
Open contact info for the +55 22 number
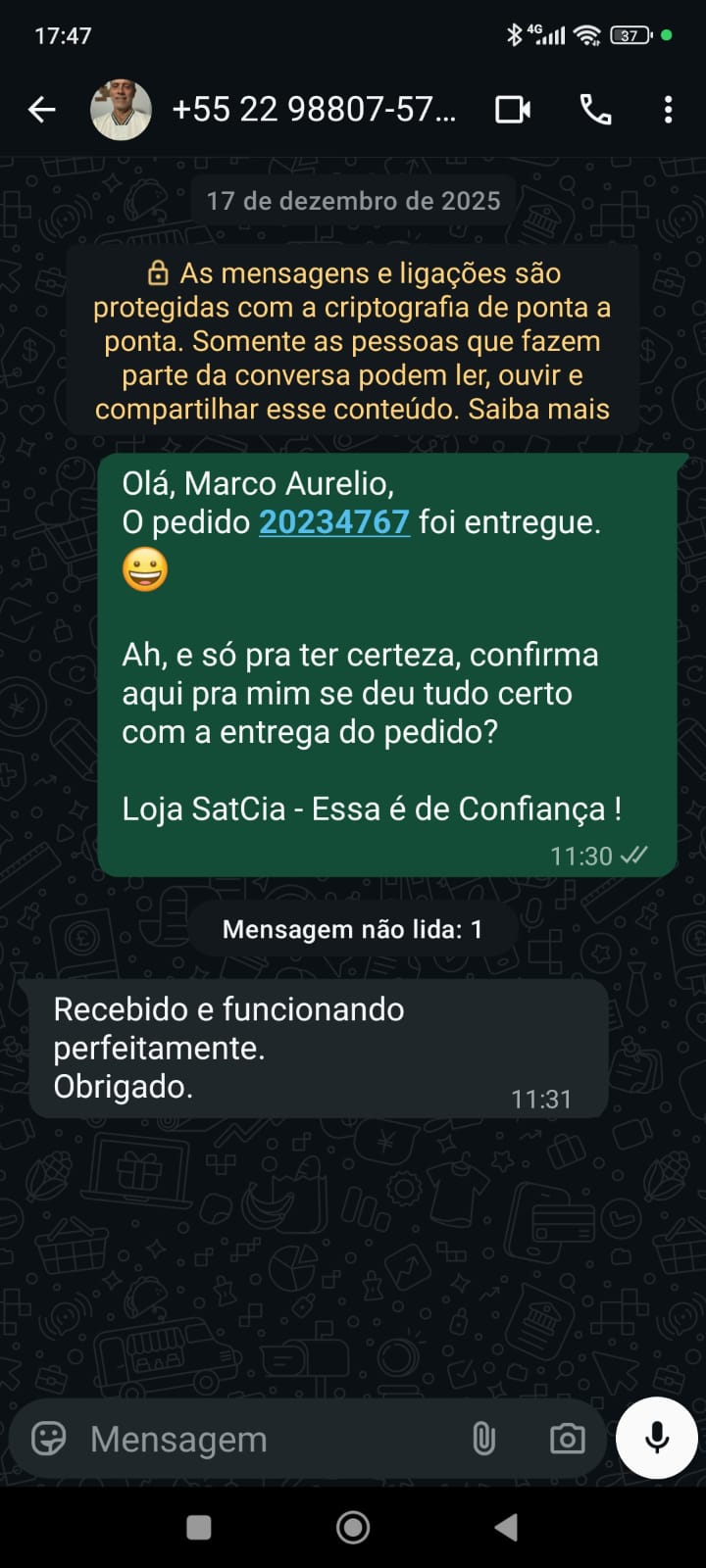click(314, 110)
